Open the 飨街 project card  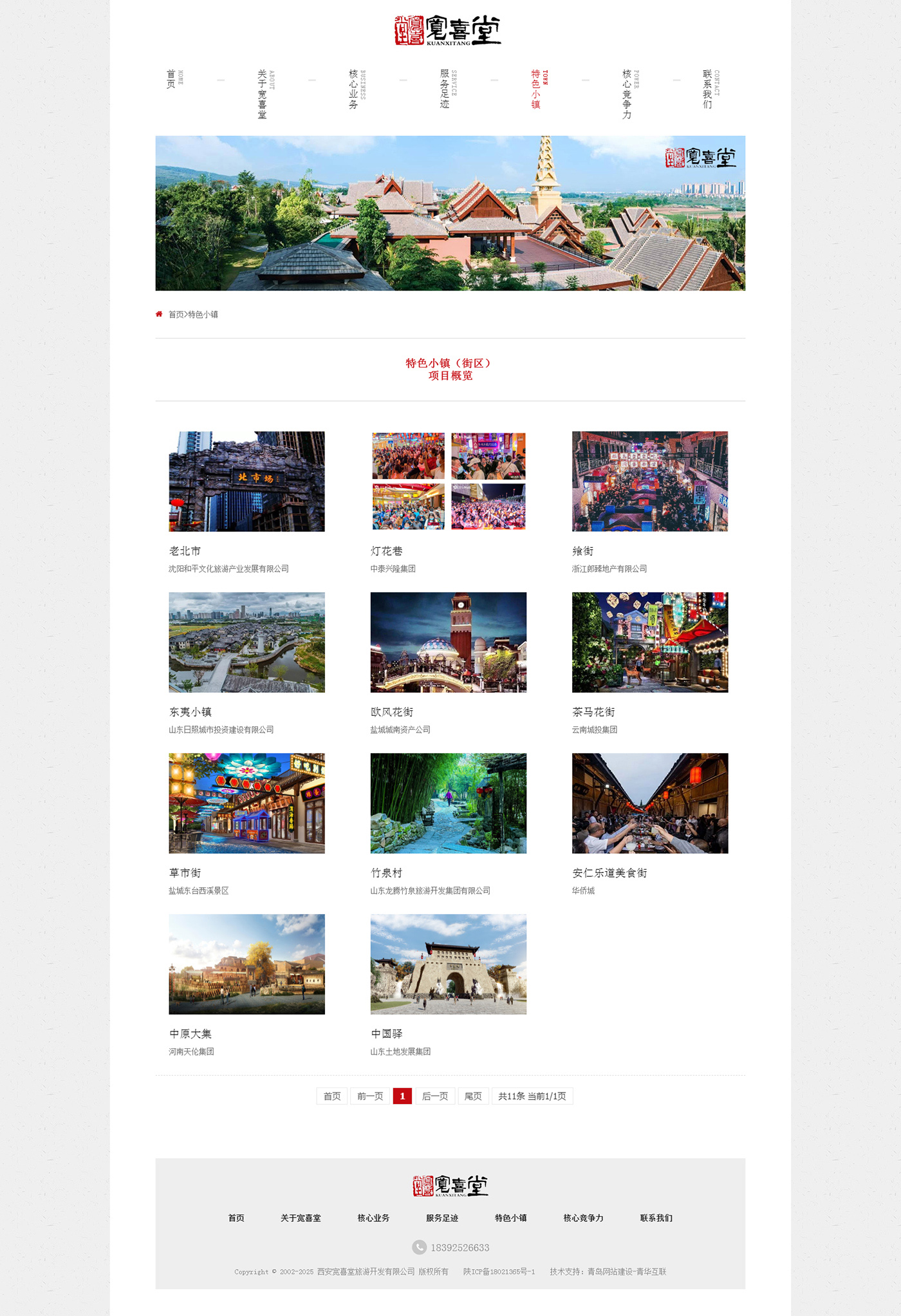(x=650, y=482)
